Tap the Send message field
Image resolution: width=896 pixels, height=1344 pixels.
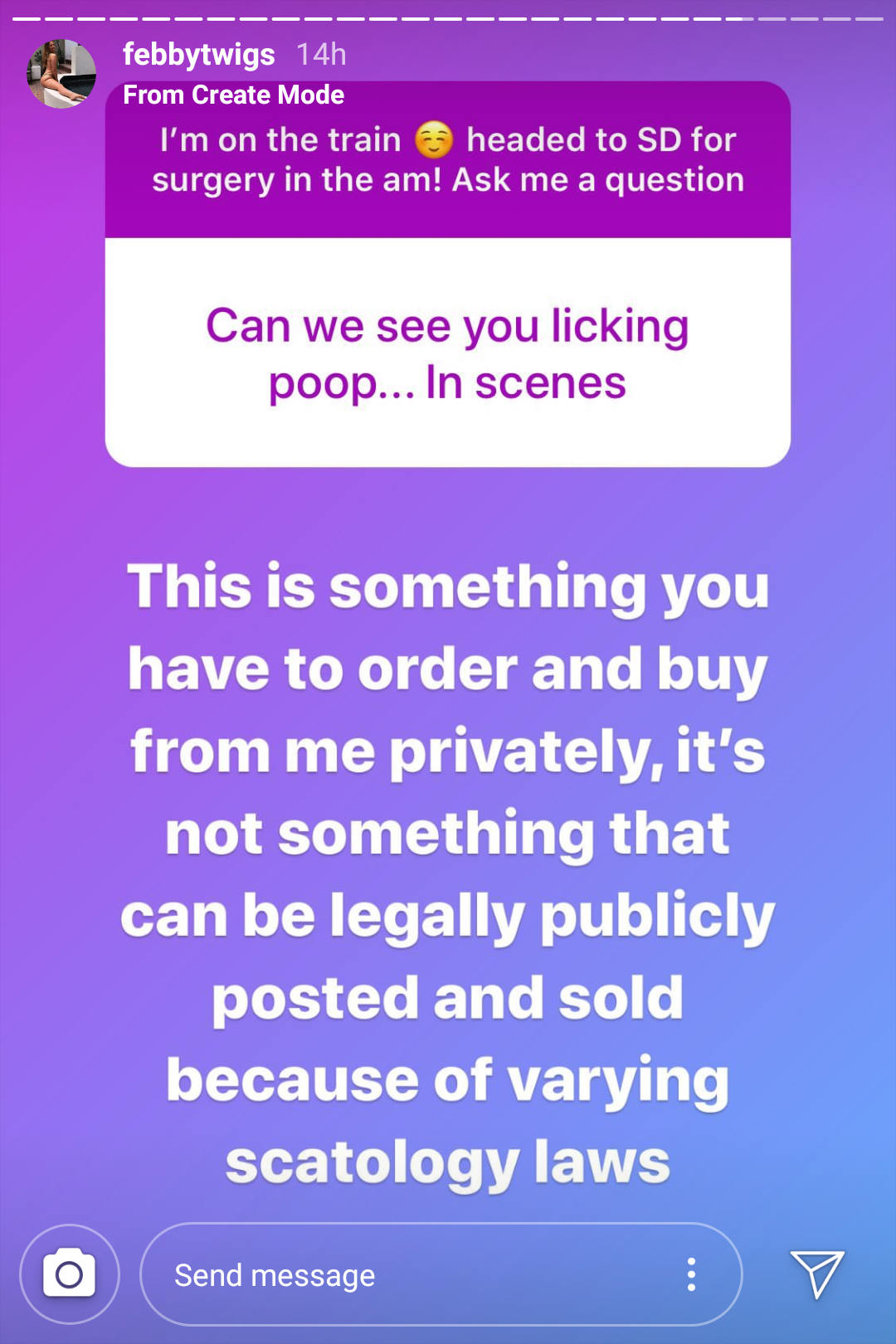pos(398,1275)
